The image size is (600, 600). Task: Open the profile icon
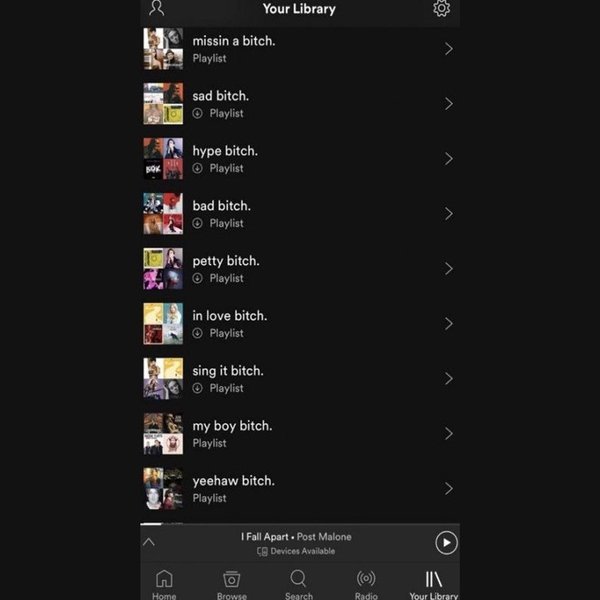[x=157, y=9]
